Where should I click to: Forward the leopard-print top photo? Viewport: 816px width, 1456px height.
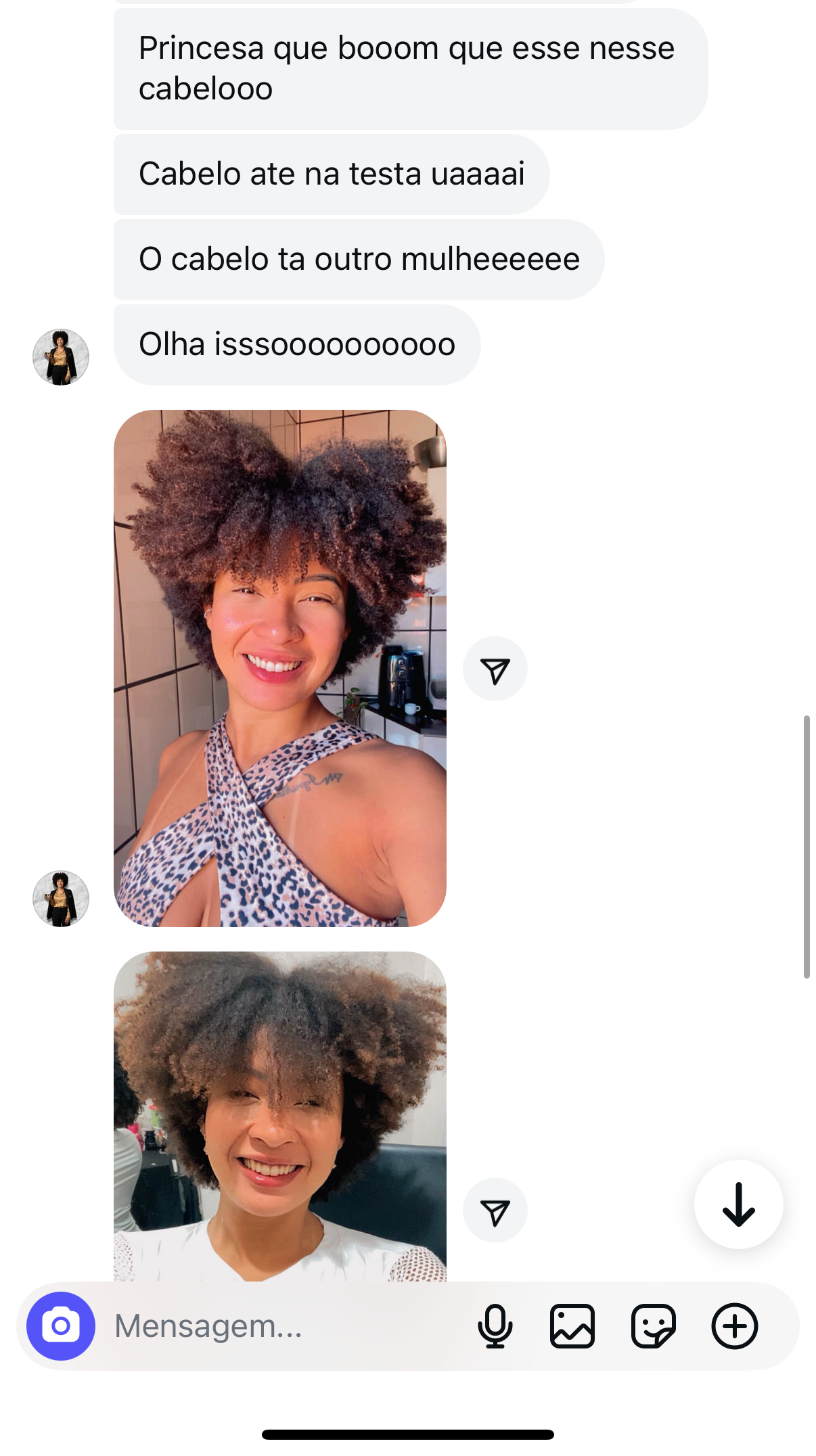click(495, 669)
